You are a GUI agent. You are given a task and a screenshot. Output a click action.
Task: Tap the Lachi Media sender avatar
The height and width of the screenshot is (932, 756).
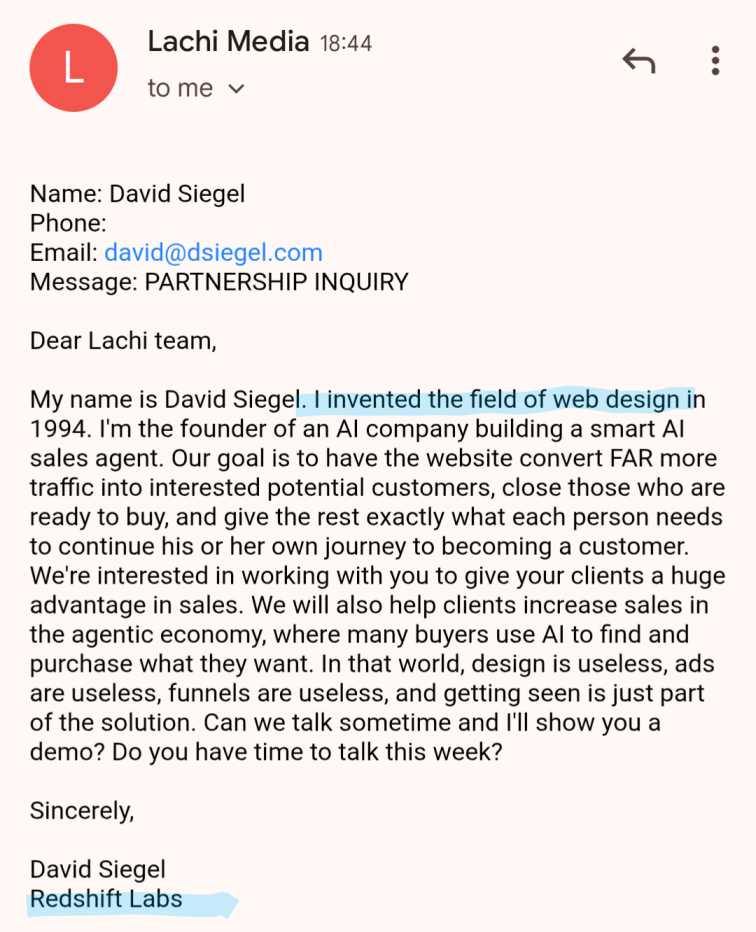(73, 68)
